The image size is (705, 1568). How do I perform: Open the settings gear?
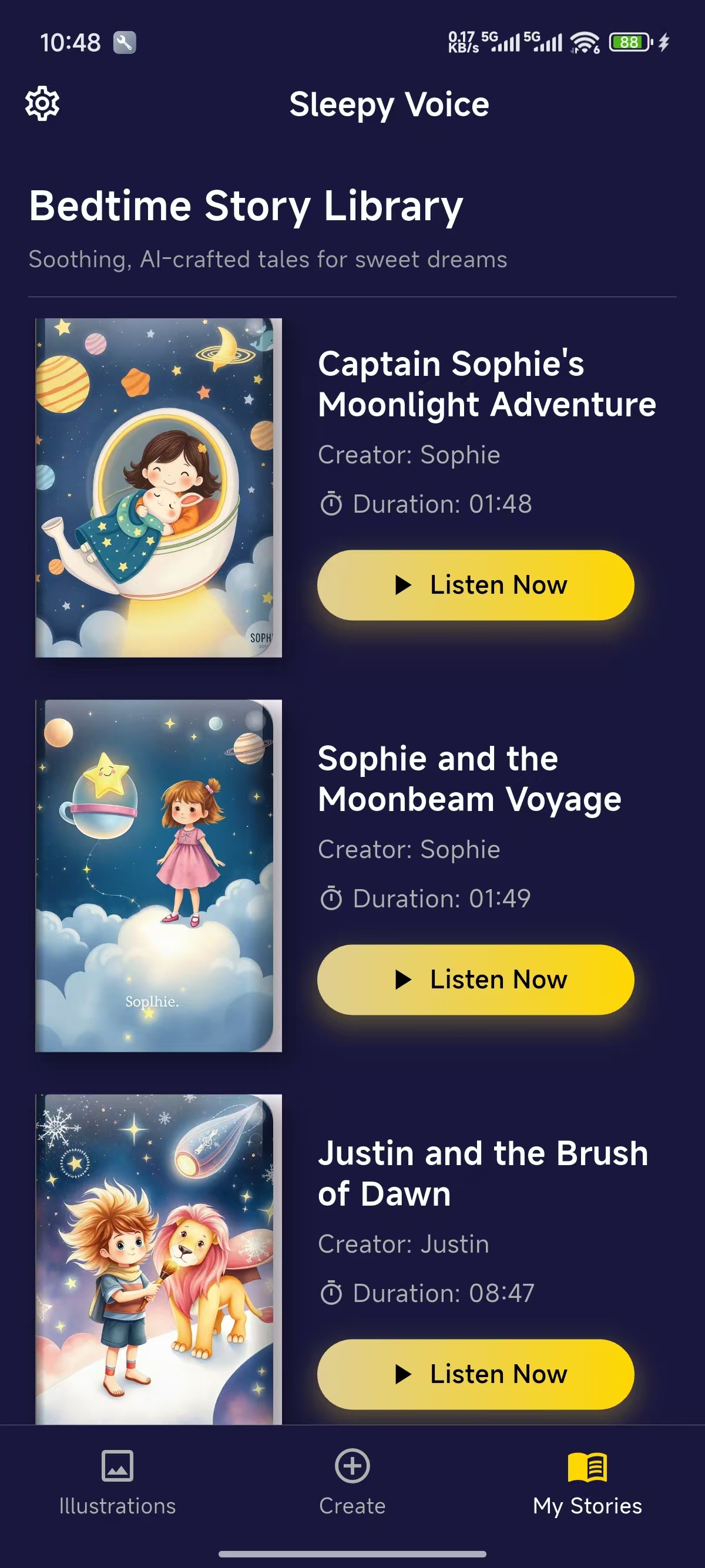click(42, 104)
